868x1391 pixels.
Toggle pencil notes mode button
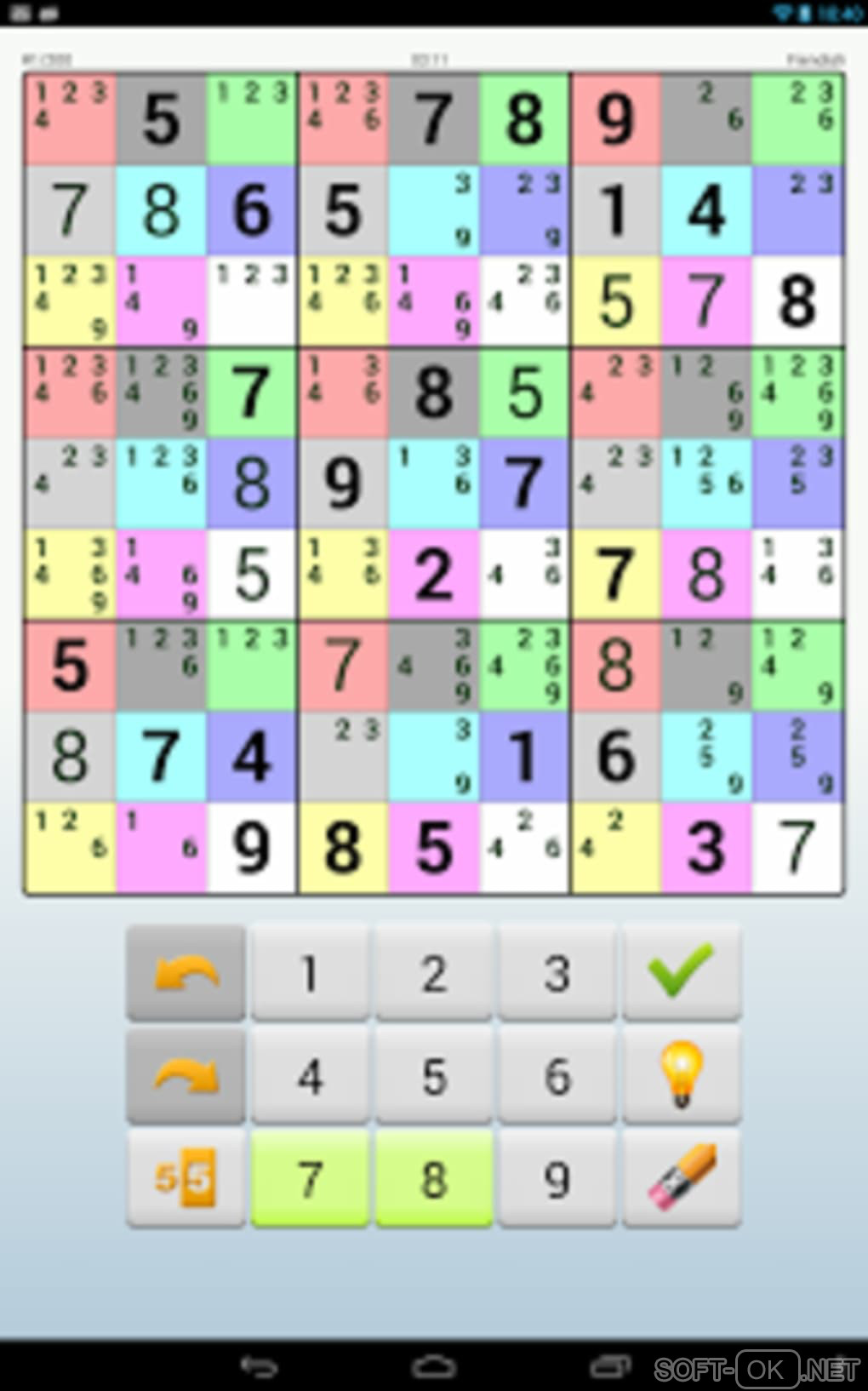click(x=186, y=1178)
